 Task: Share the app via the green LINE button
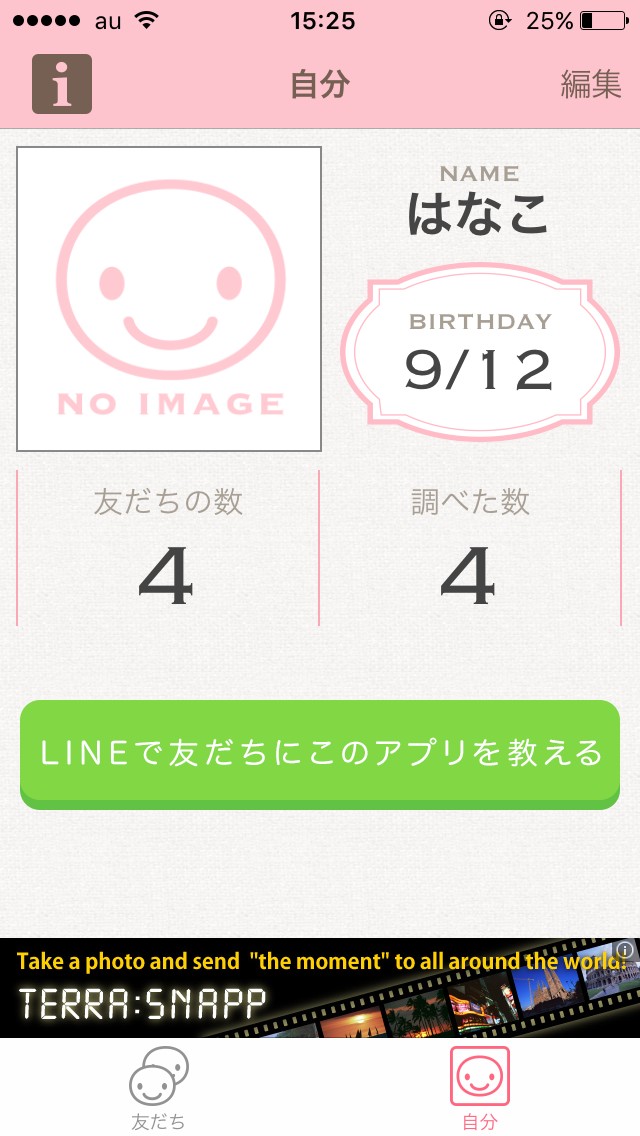(x=320, y=753)
